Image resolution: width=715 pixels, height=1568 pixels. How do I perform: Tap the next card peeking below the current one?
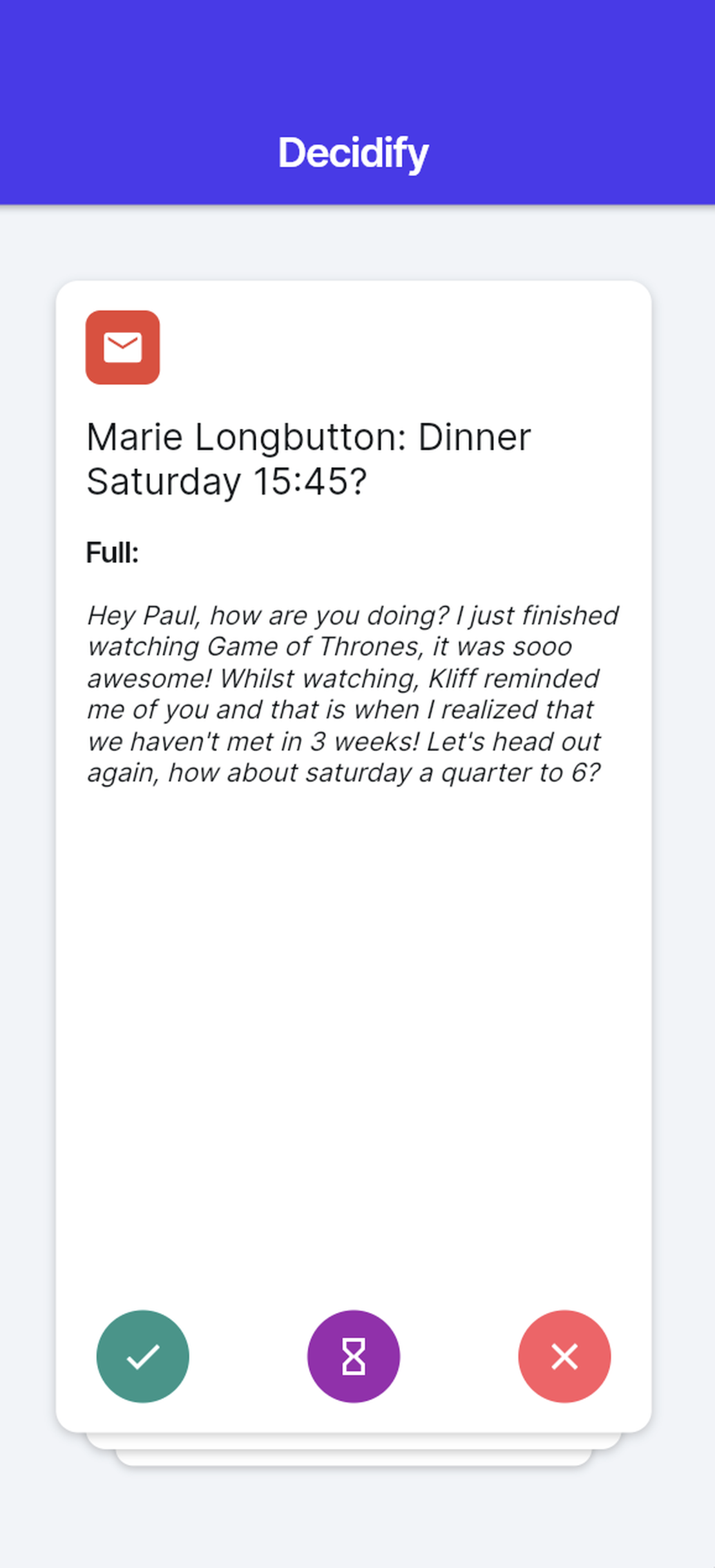[x=354, y=1451]
